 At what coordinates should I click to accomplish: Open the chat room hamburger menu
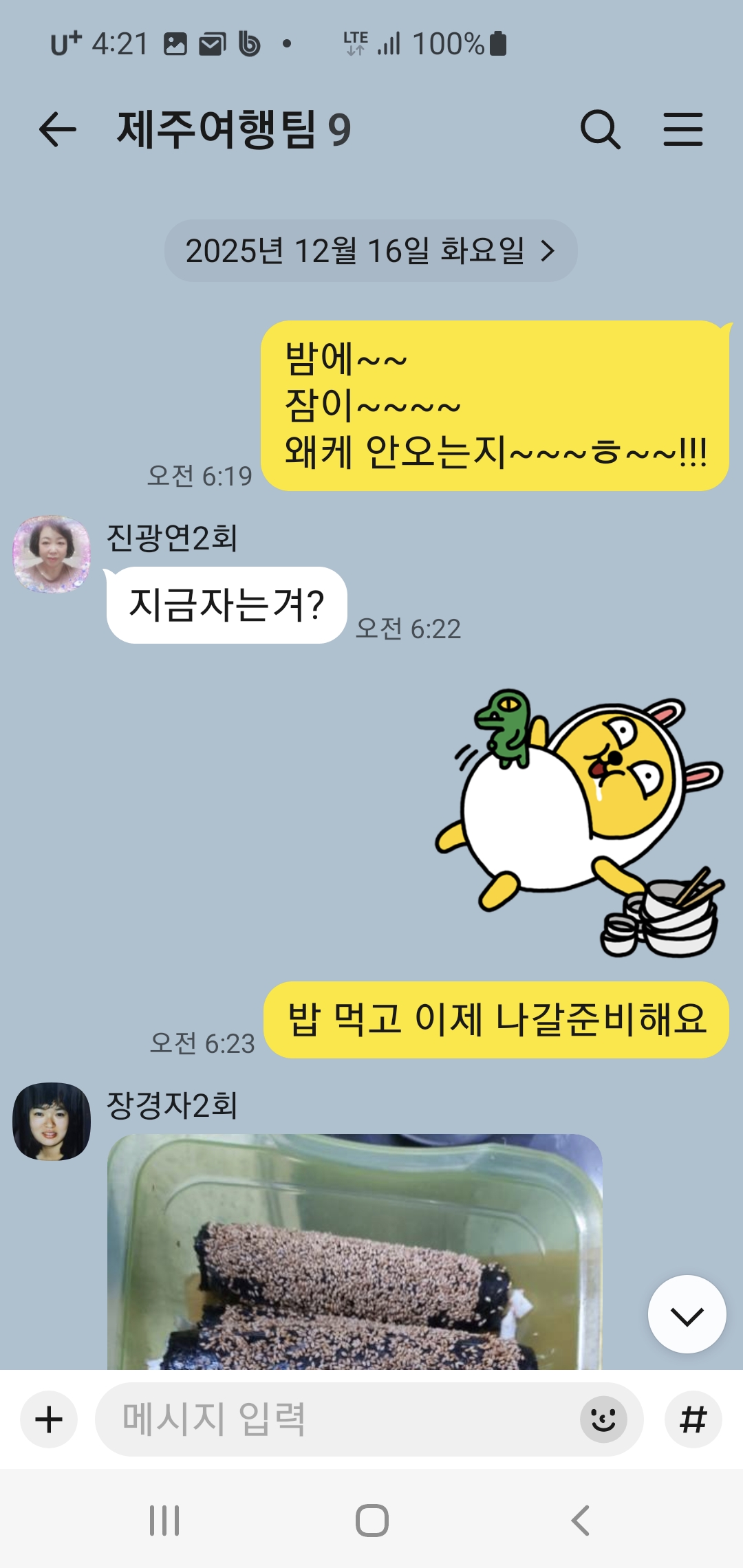pos(682,130)
